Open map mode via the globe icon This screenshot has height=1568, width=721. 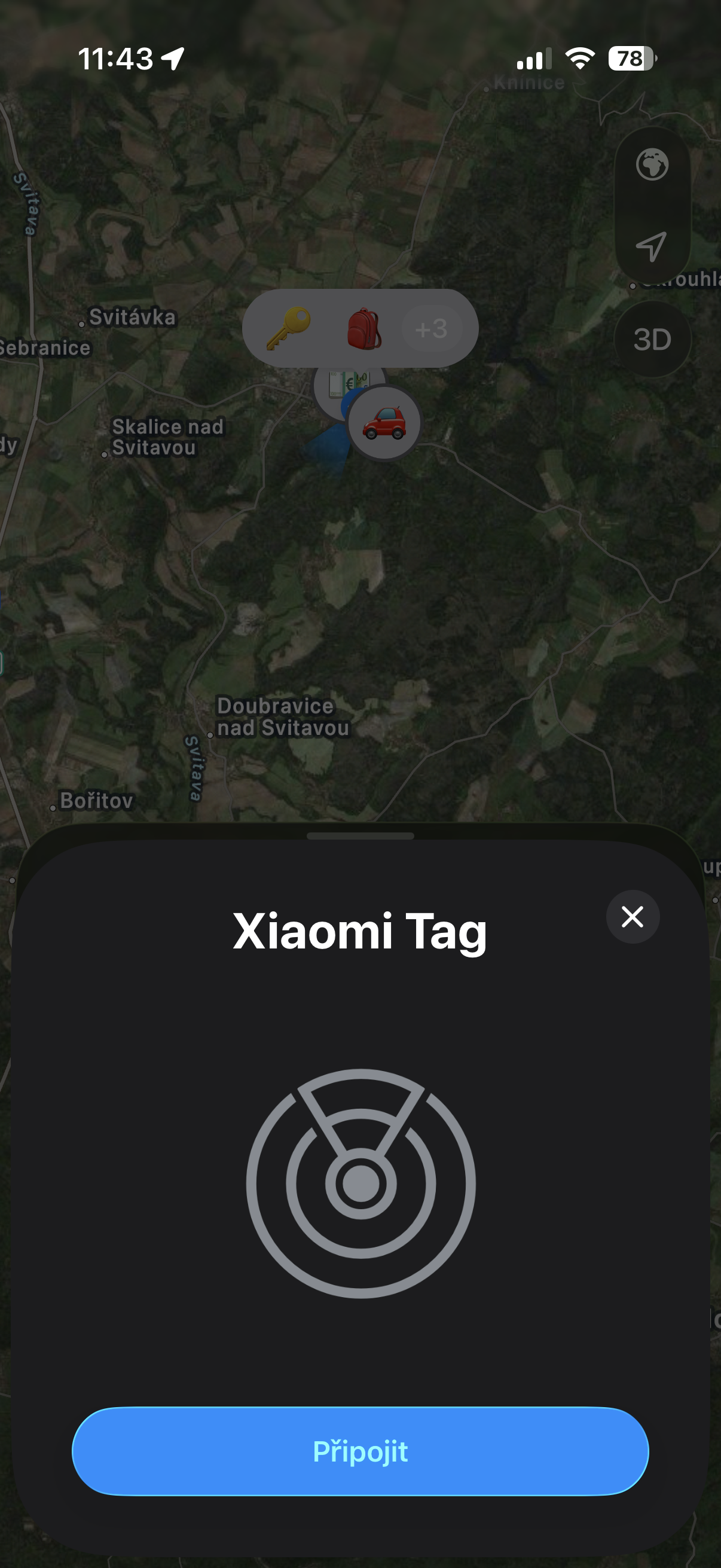point(652,164)
